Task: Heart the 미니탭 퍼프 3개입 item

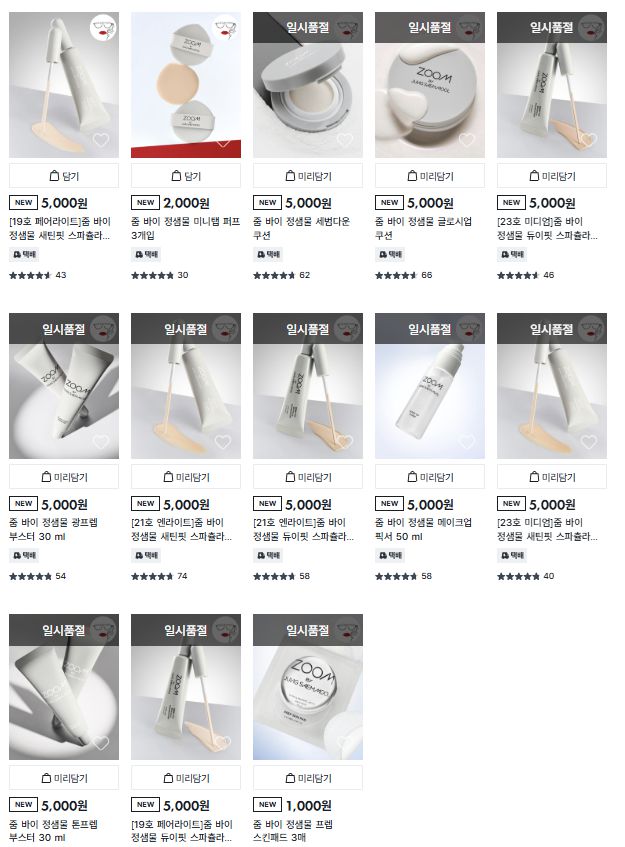Action: [223, 141]
